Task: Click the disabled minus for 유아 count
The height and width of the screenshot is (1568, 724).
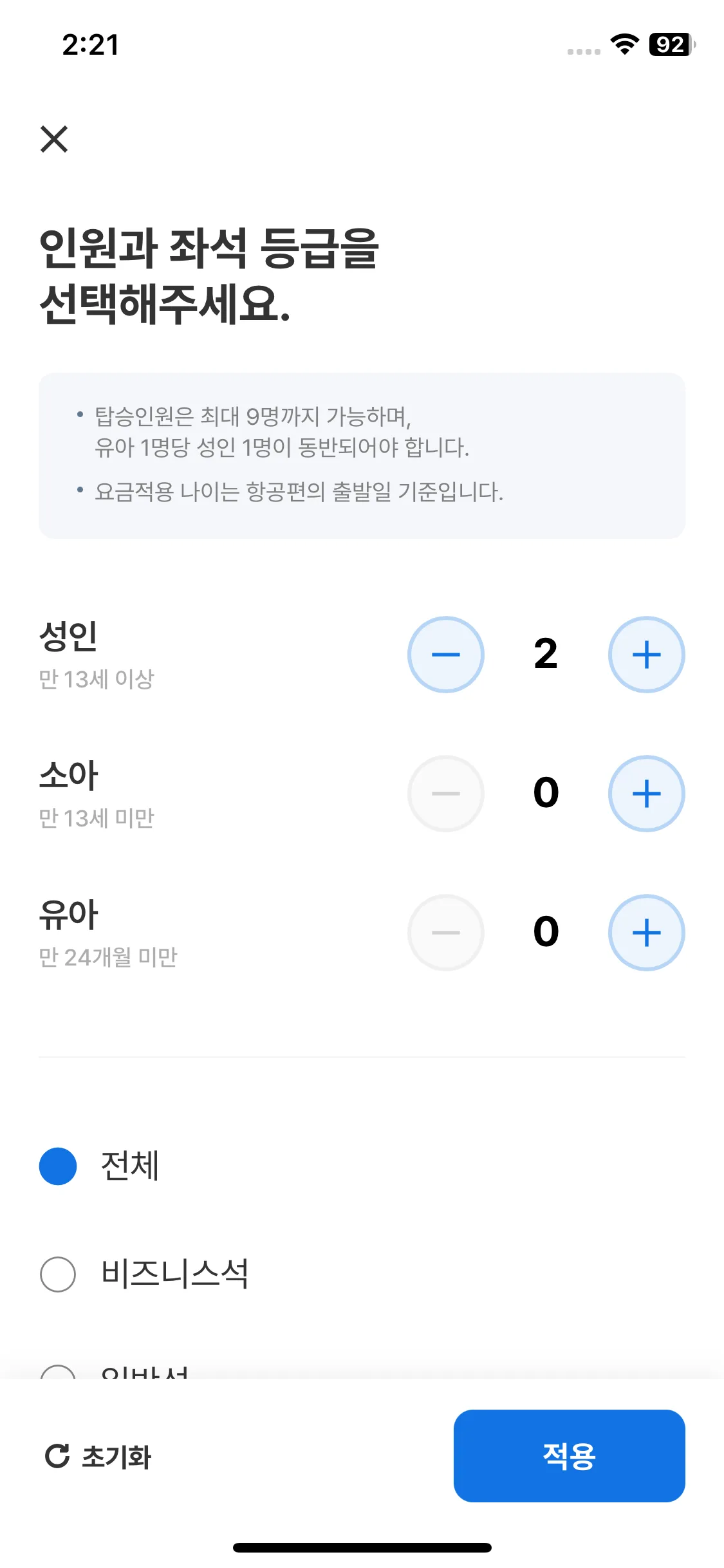Action: [x=445, y=931]
